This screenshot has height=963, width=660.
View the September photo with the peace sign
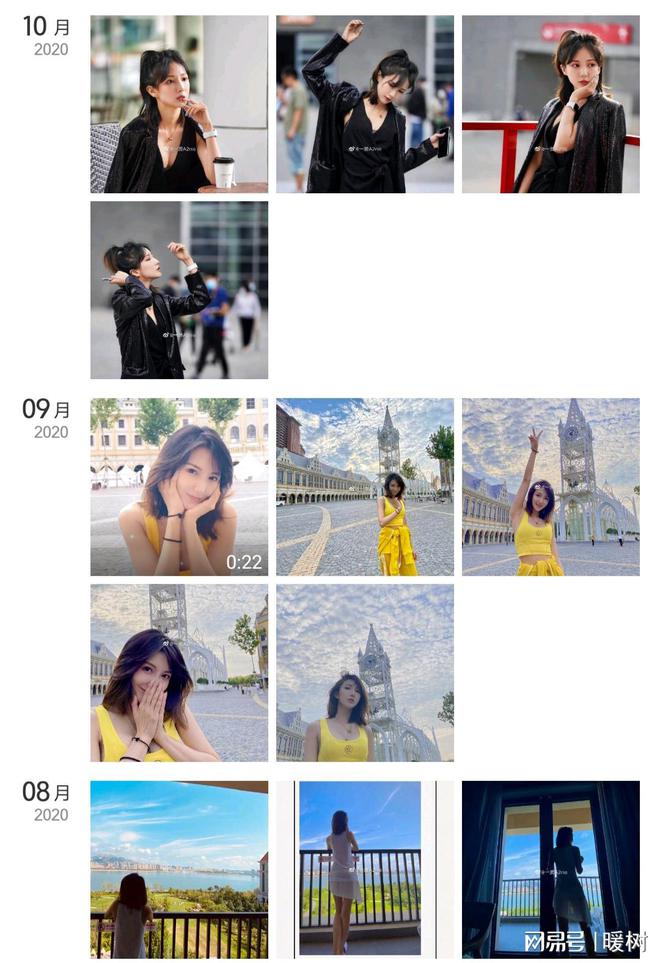tap(550, 487)
